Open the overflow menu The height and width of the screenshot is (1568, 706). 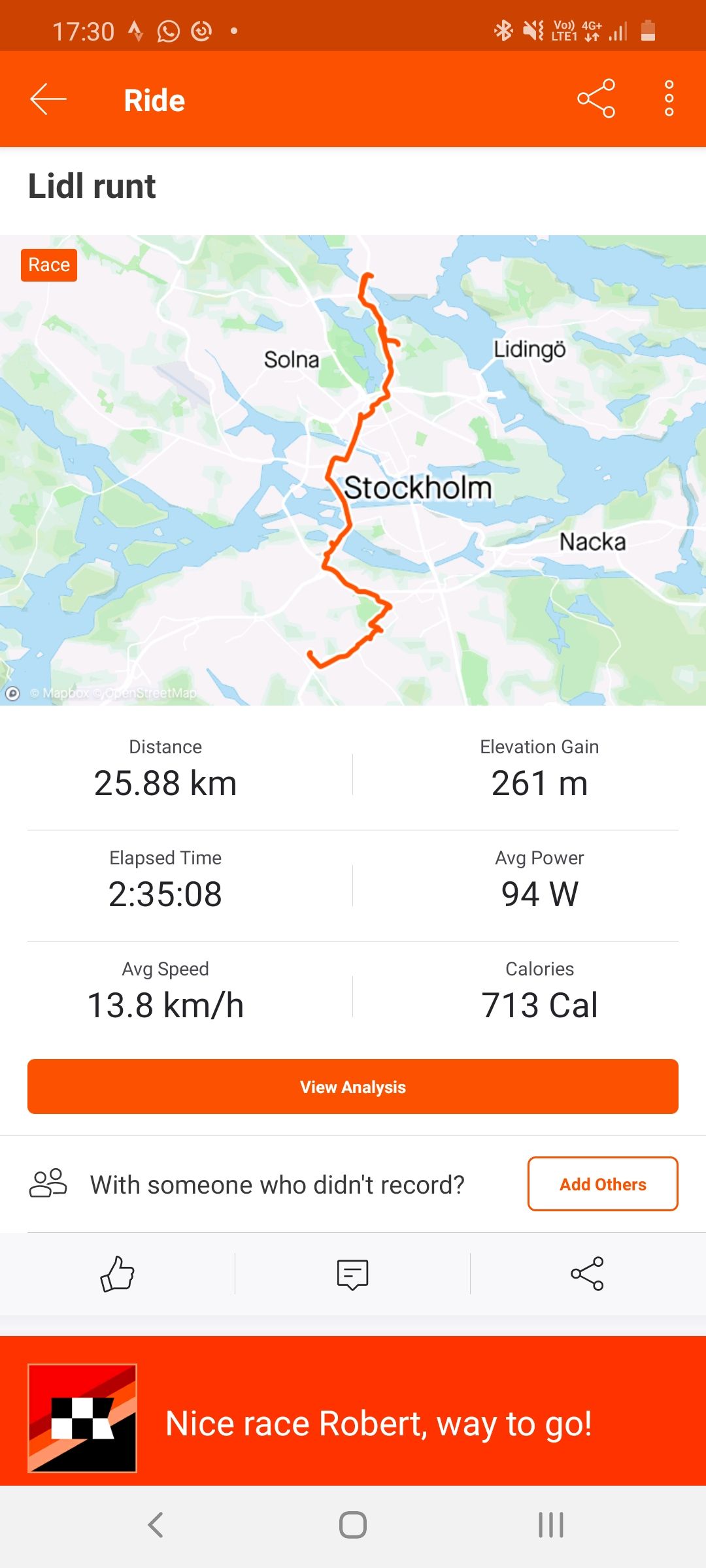[669, 99]
